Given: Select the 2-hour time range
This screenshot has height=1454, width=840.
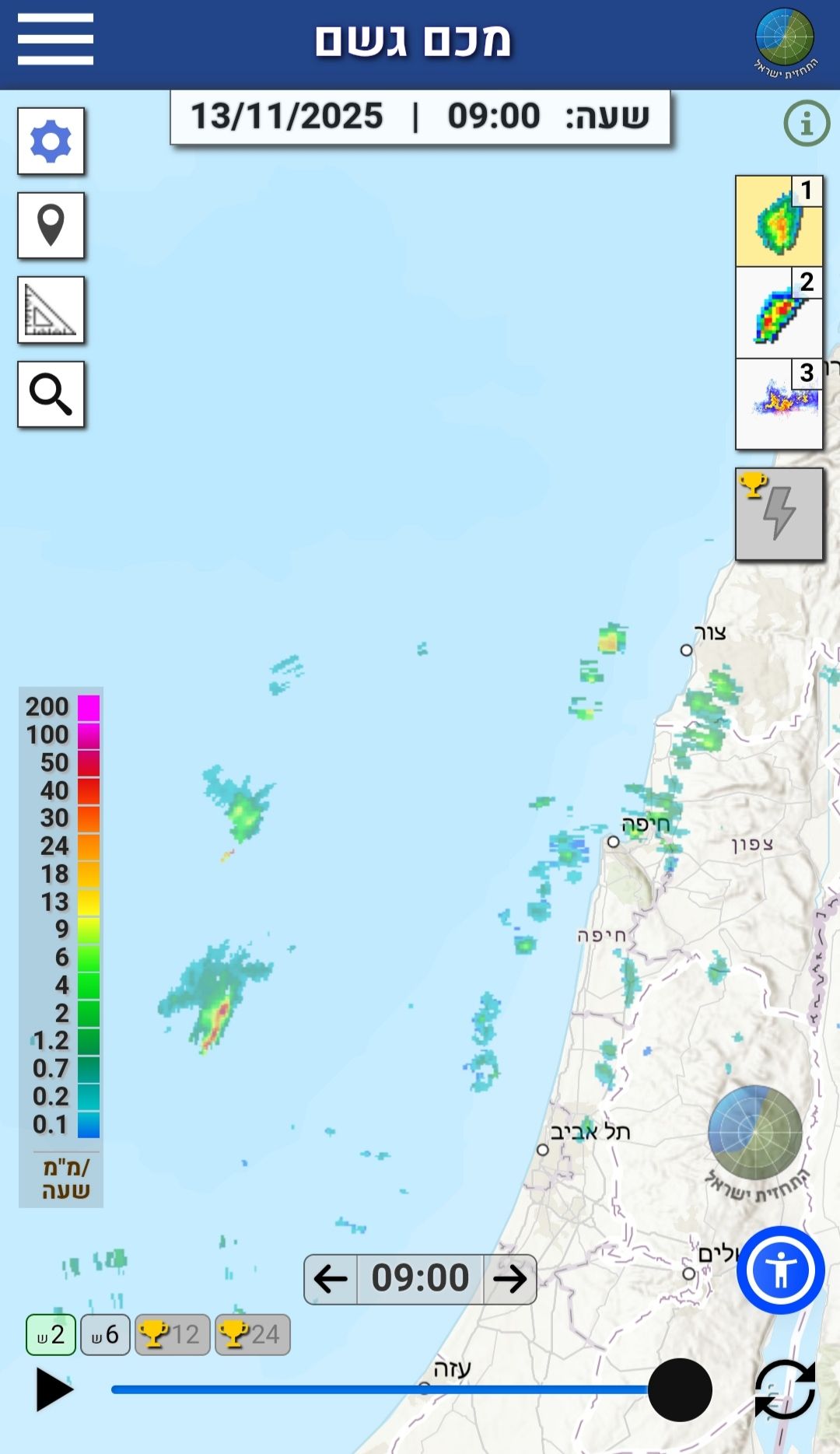Looking at the screenshot, I should point(51,1335).
